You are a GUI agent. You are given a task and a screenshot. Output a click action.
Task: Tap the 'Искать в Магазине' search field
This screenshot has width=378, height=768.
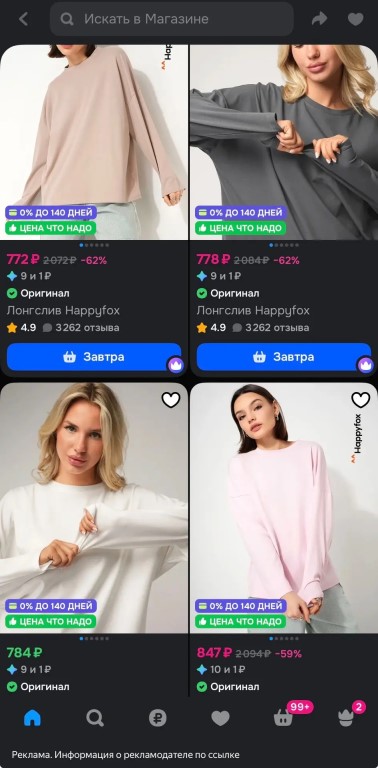coord(172,19)
